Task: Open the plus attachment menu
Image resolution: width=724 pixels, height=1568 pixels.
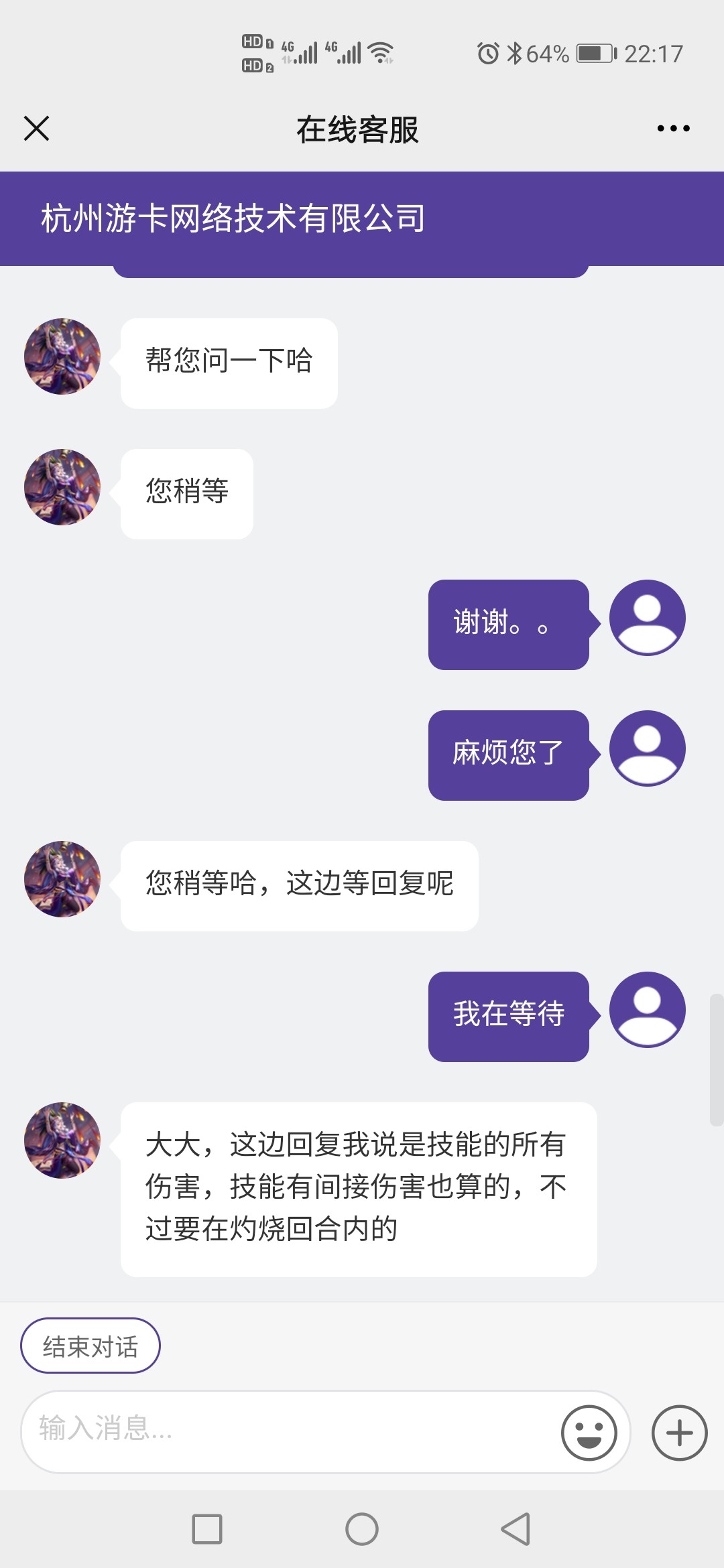Action: point(679,1433)
